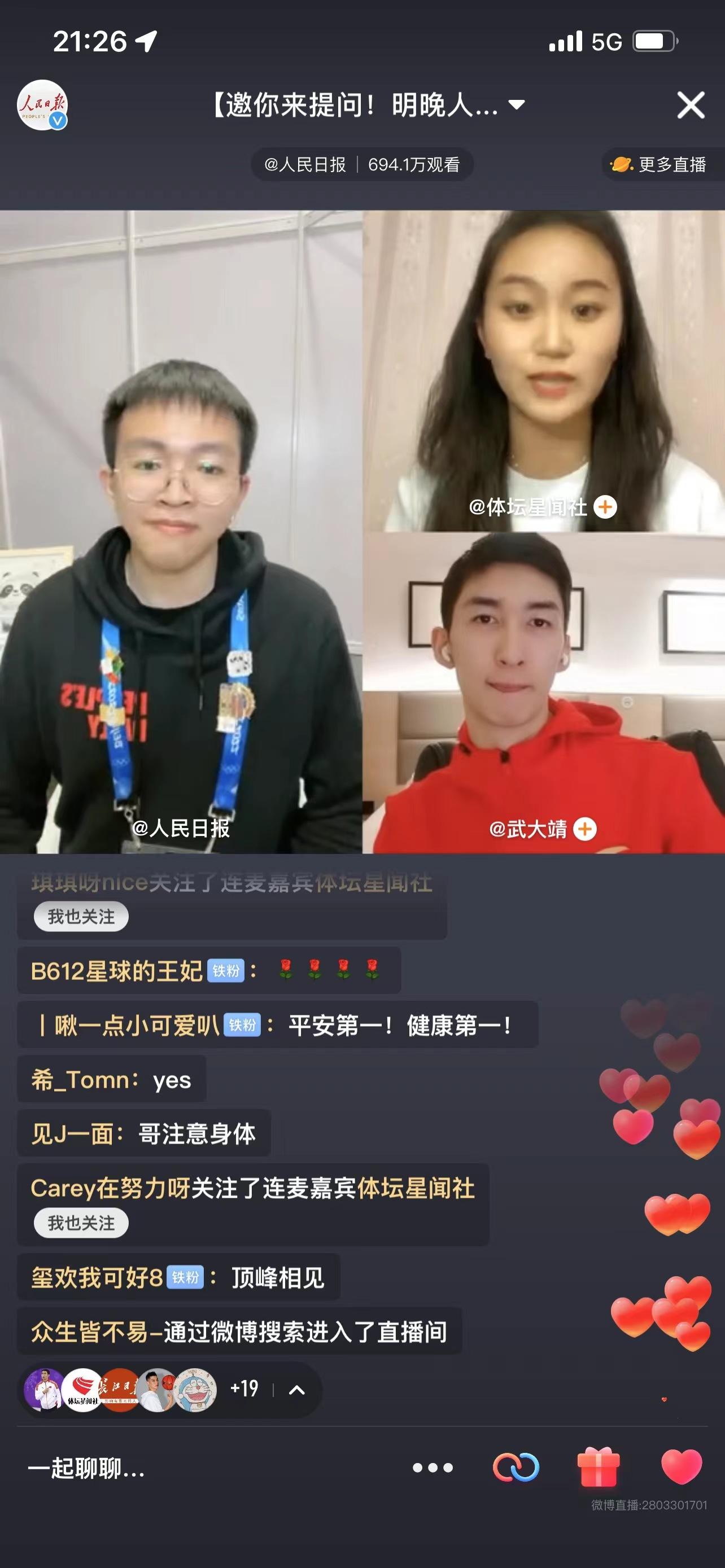This screenshot has width=725, height=1568.
Task: Tap the +19 more guests counter
Action: click(x=244, y=1389)
